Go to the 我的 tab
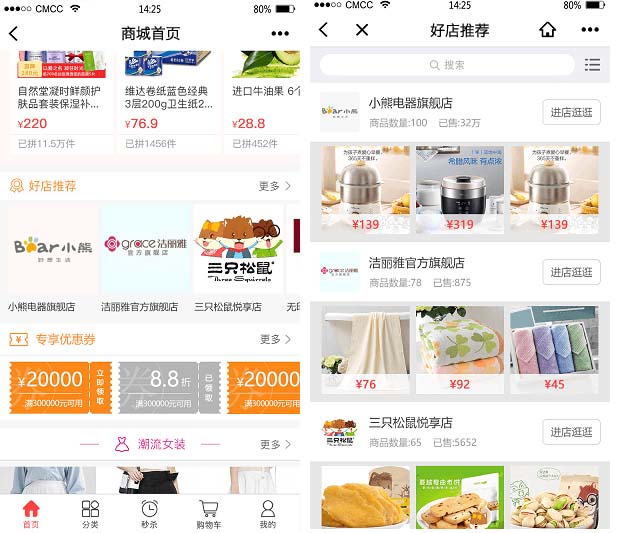 pyautogui.click(x=267, y=514)
